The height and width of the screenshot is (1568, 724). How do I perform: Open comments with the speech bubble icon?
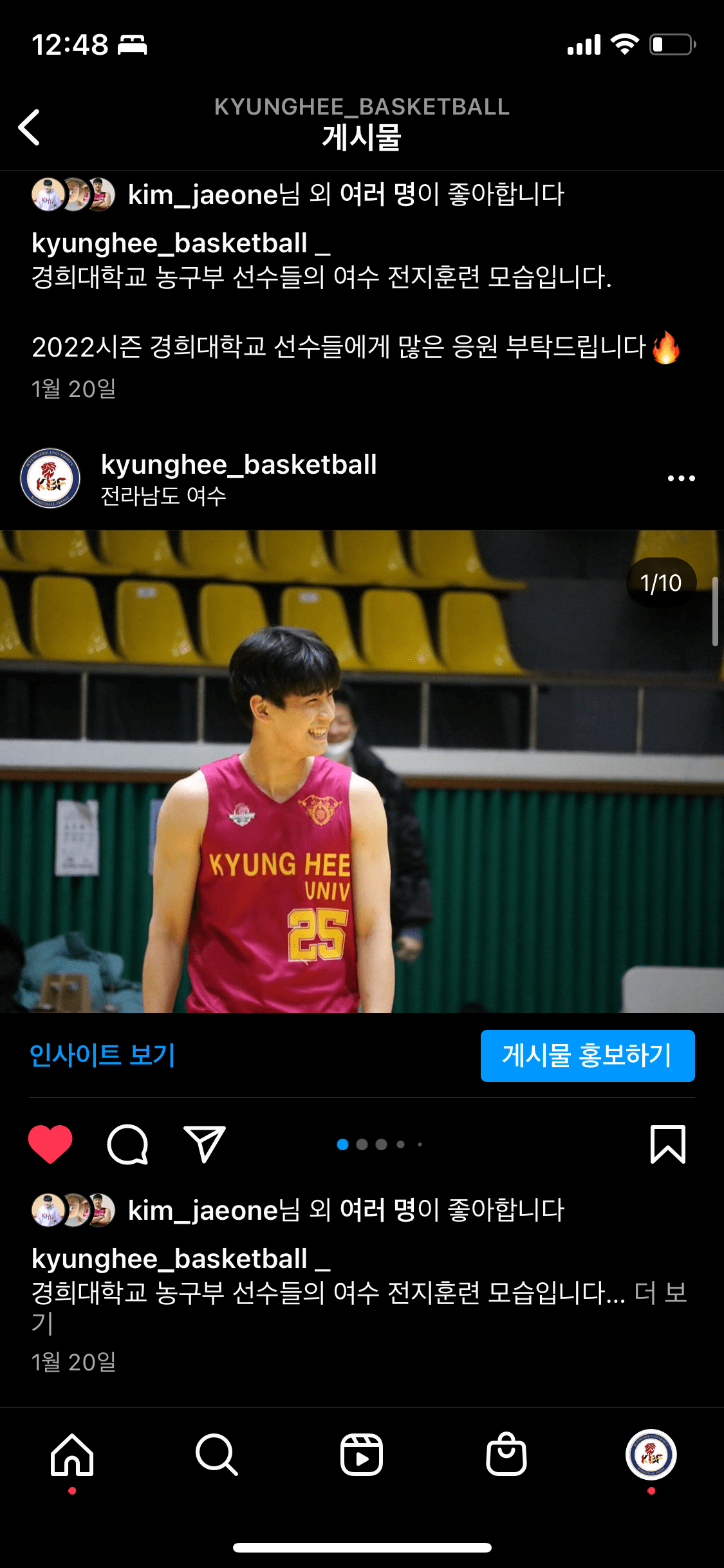[127, 1144]
